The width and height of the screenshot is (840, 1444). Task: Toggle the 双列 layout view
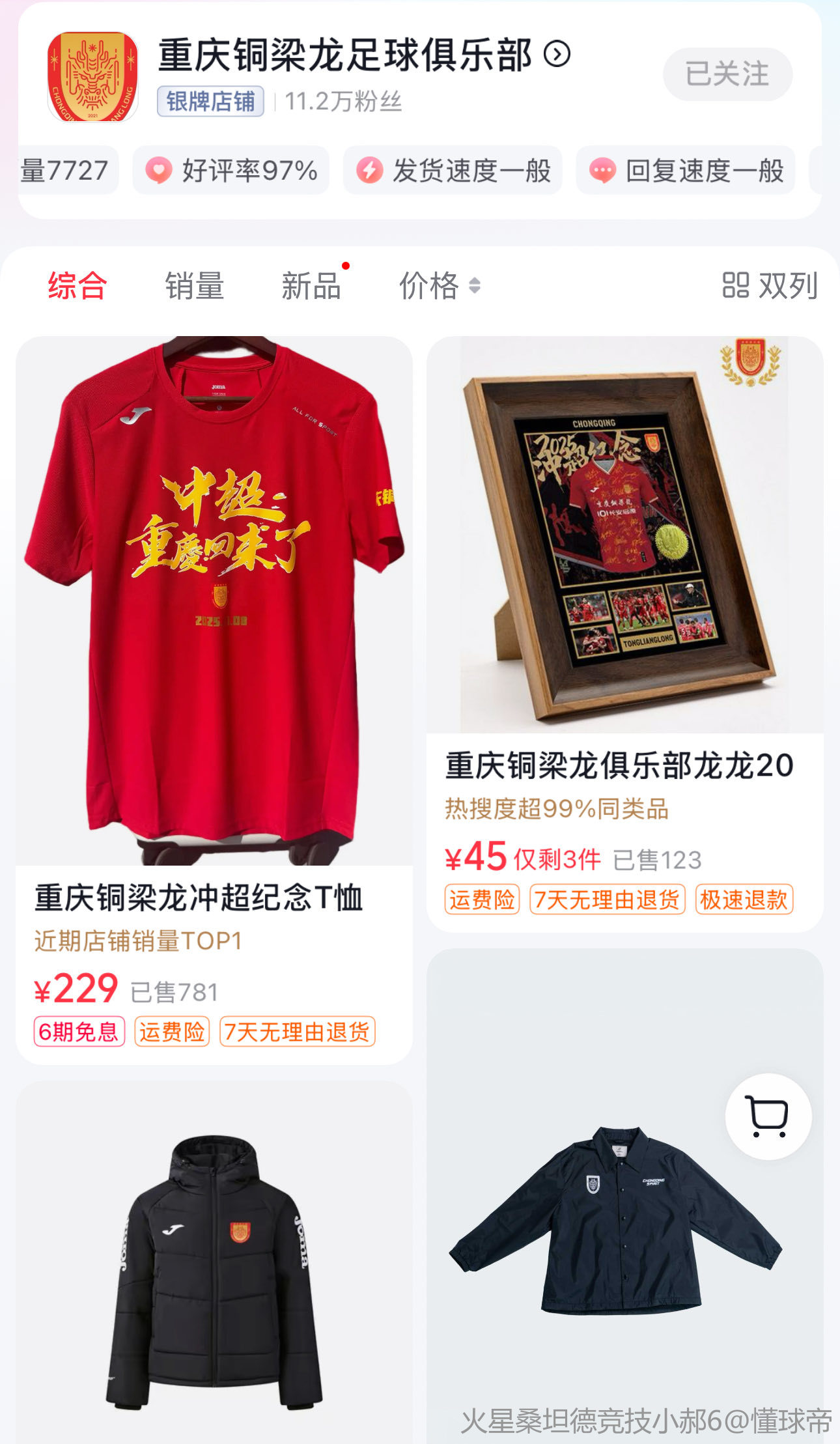[x=770, y=286]
